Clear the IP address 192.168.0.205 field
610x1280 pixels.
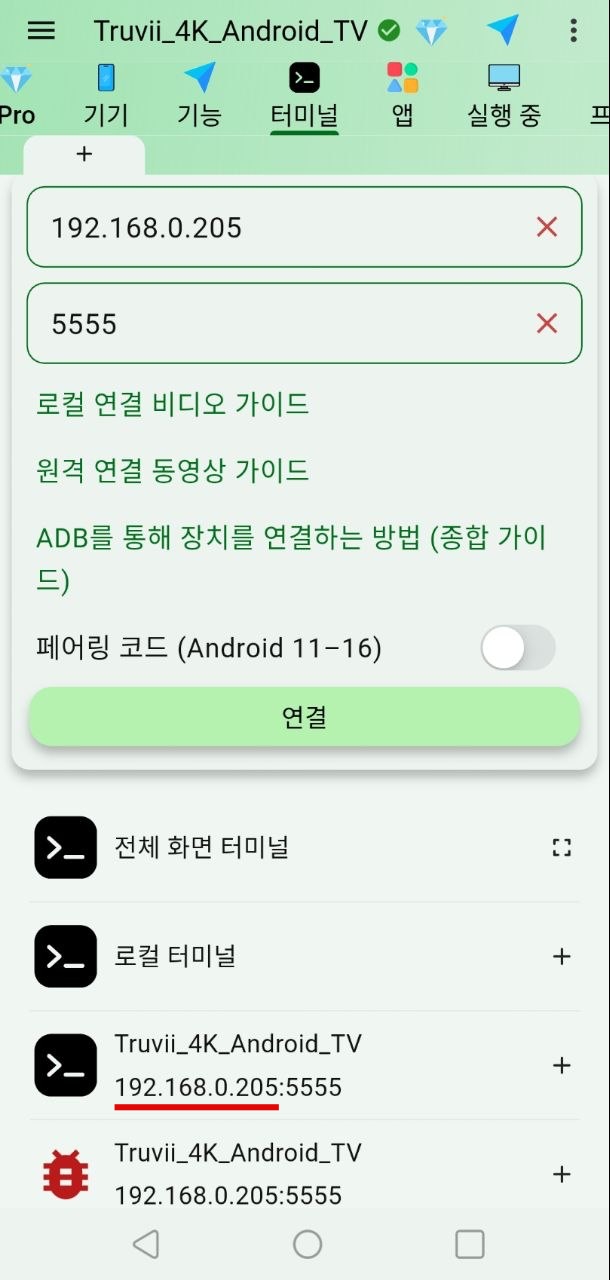[x=546, y=228]
